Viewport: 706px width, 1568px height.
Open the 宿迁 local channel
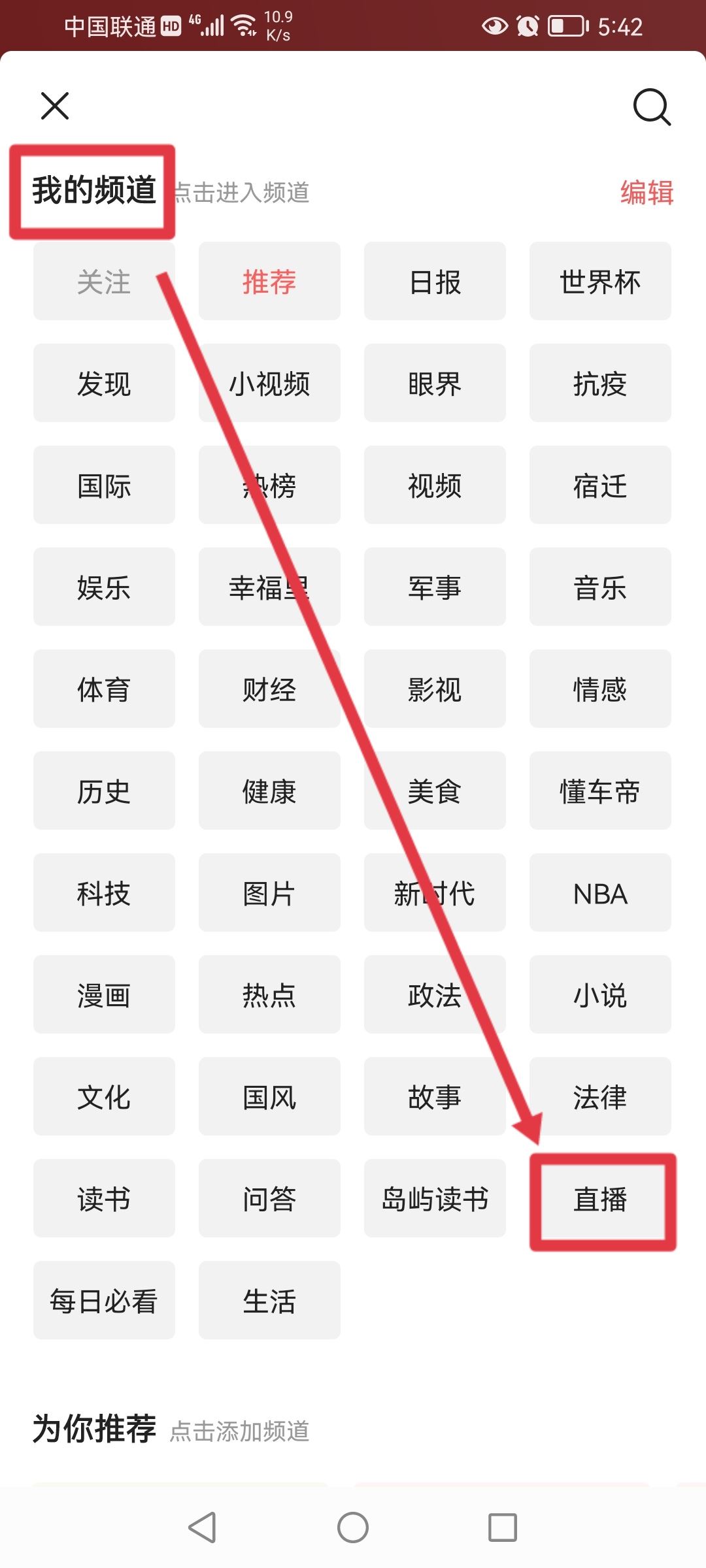pos(600,485)
